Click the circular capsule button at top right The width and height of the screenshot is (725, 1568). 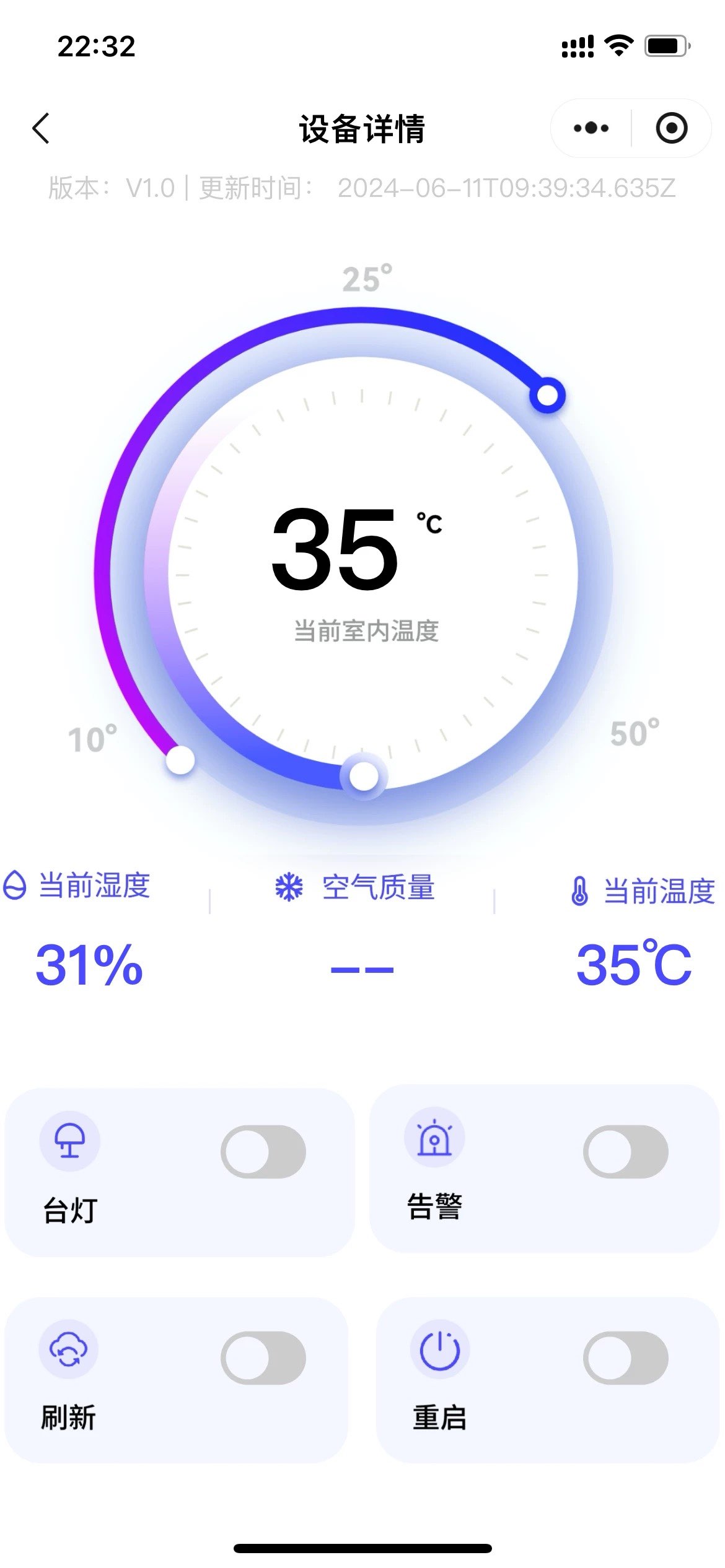pos(671,128)
